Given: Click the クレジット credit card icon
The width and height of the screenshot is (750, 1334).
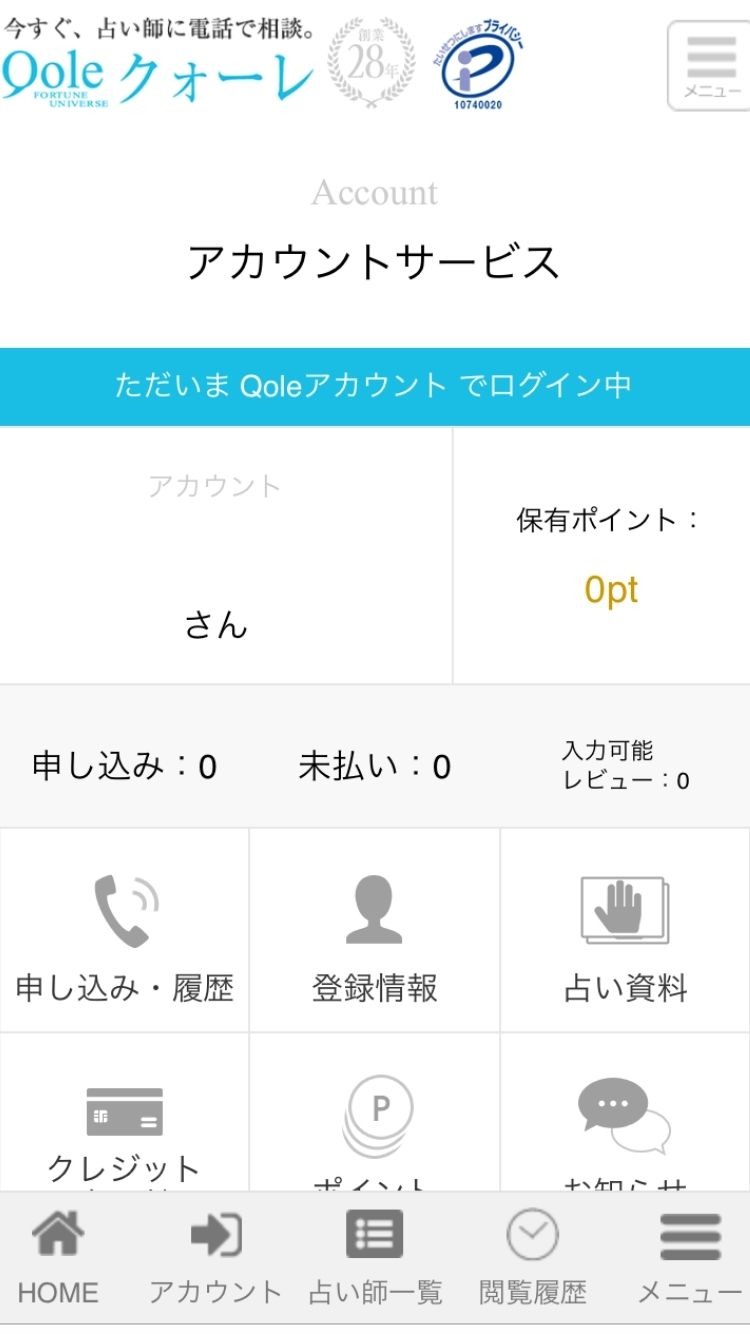Looking at the screenshot, I should [x=125, y=1110].
